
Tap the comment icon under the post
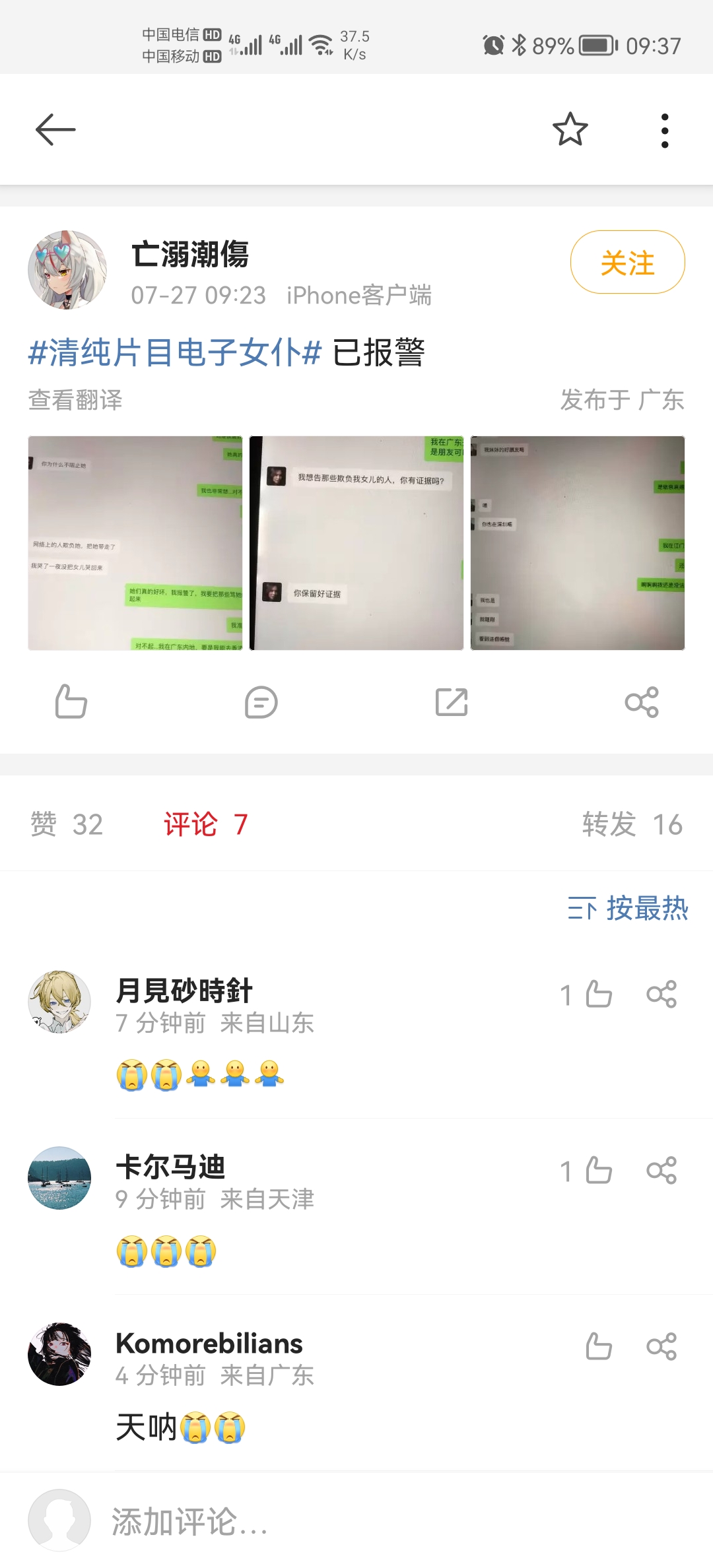261,702
